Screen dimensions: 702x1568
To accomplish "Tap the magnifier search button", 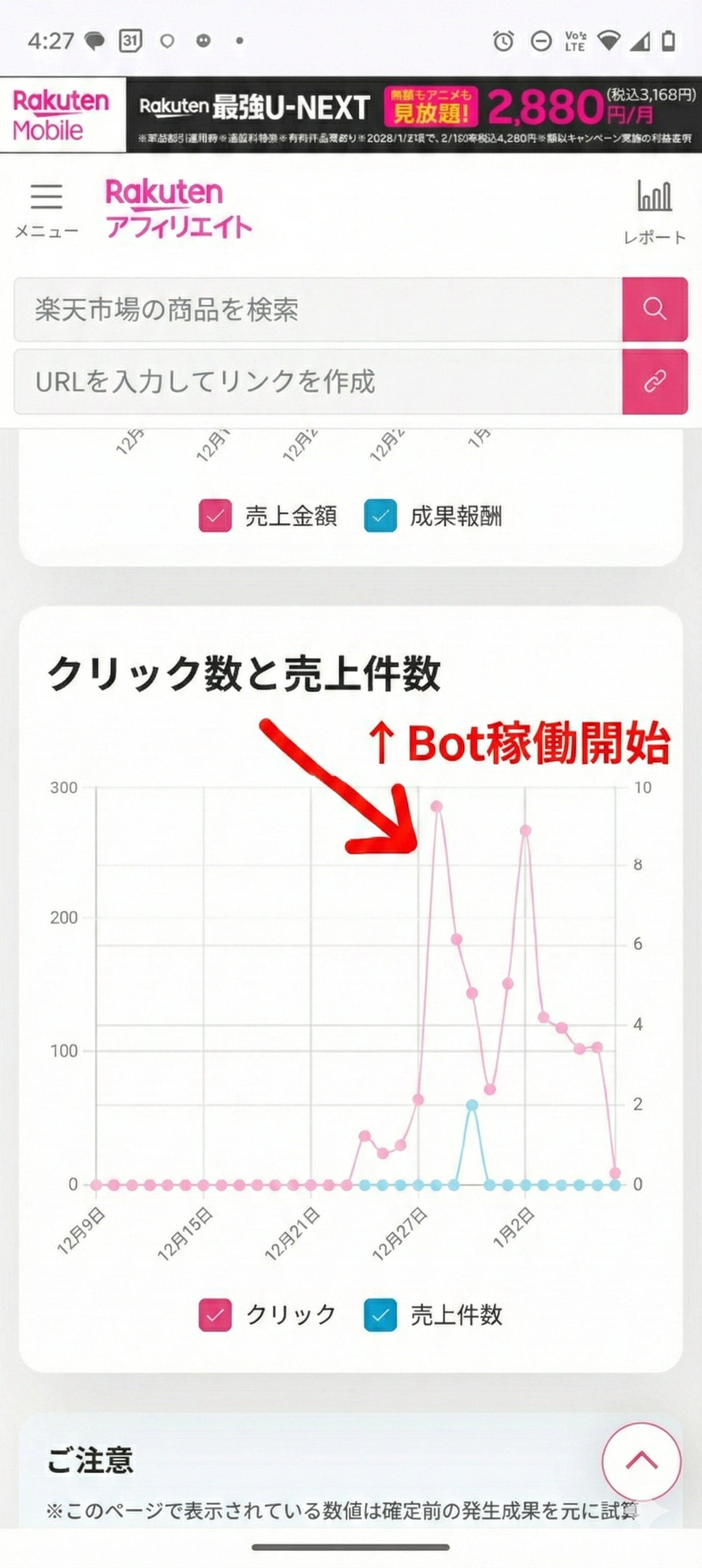I will point(655,309).
